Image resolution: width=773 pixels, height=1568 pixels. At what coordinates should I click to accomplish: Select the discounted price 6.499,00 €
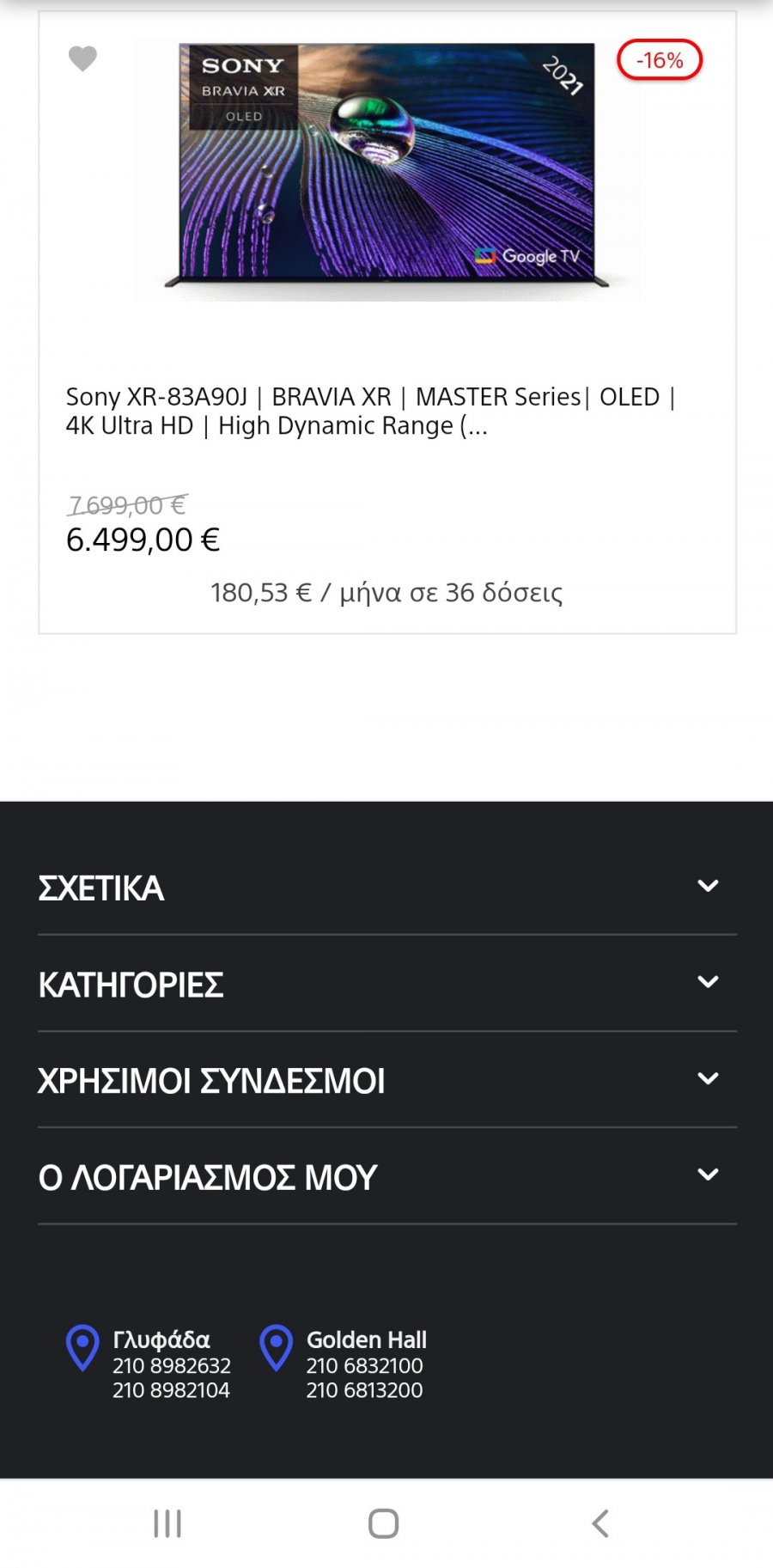point(143,540)
